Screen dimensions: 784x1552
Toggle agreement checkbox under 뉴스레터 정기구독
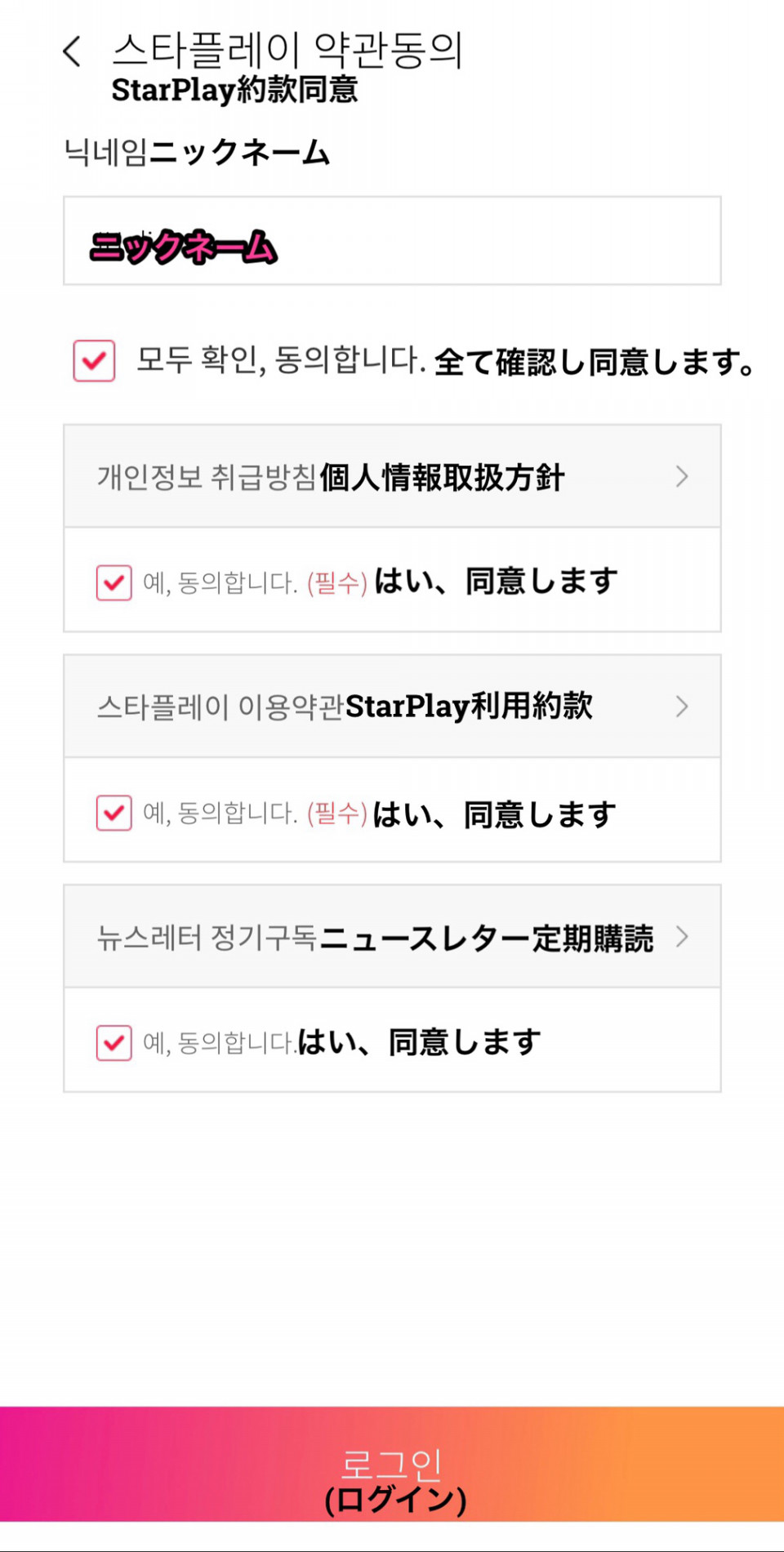pyautogui.click(x=114, y=1043)
